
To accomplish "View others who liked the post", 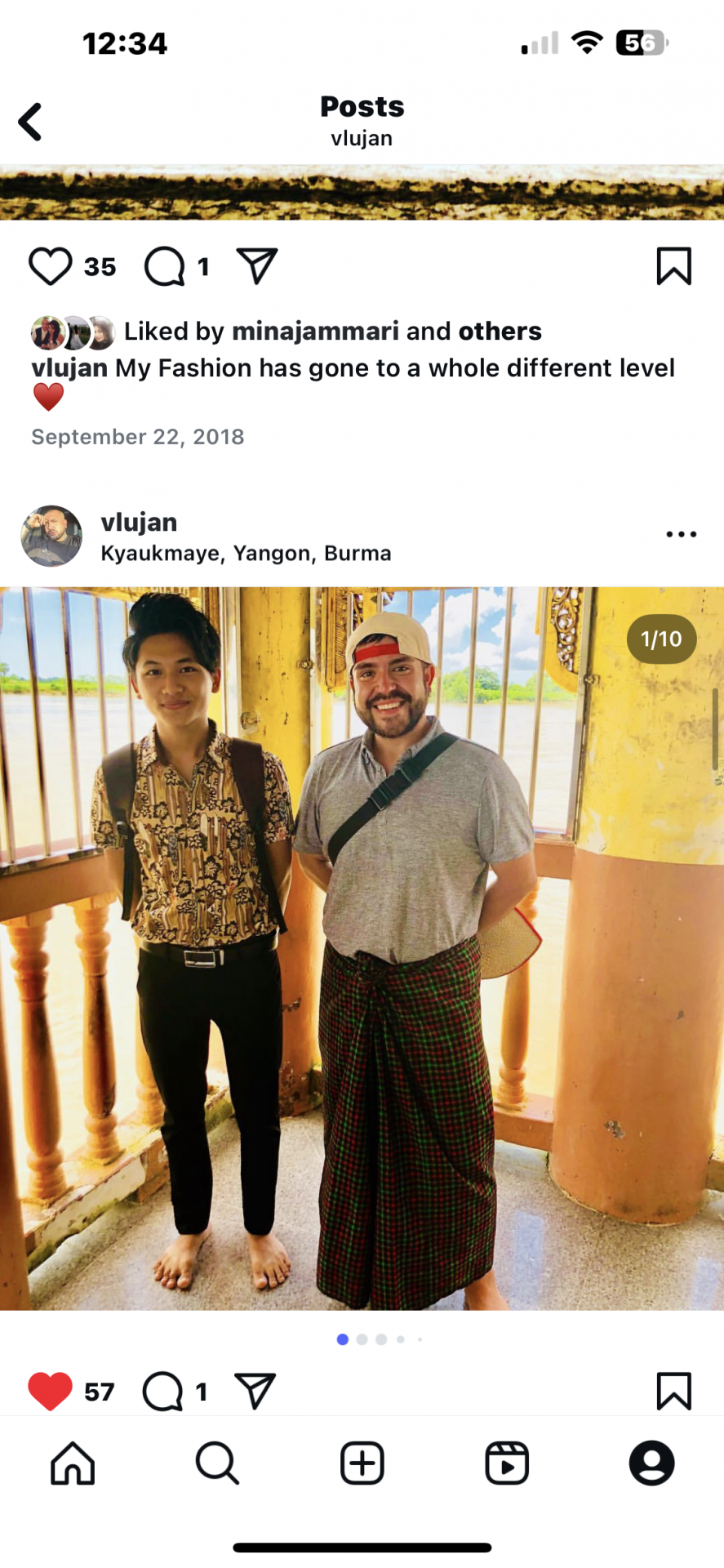I will tap(500, 331).
